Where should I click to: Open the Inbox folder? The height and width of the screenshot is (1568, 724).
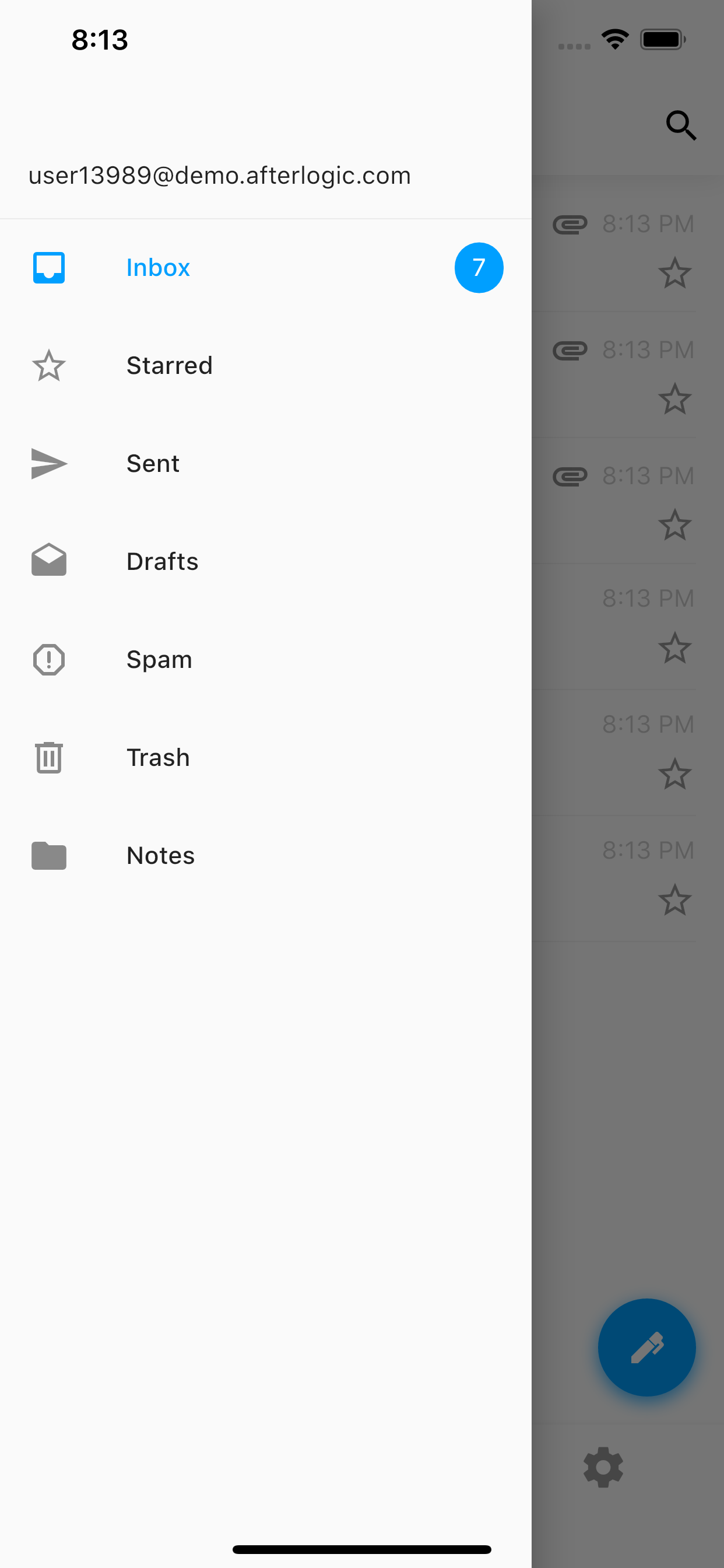(x=158, y=268)
